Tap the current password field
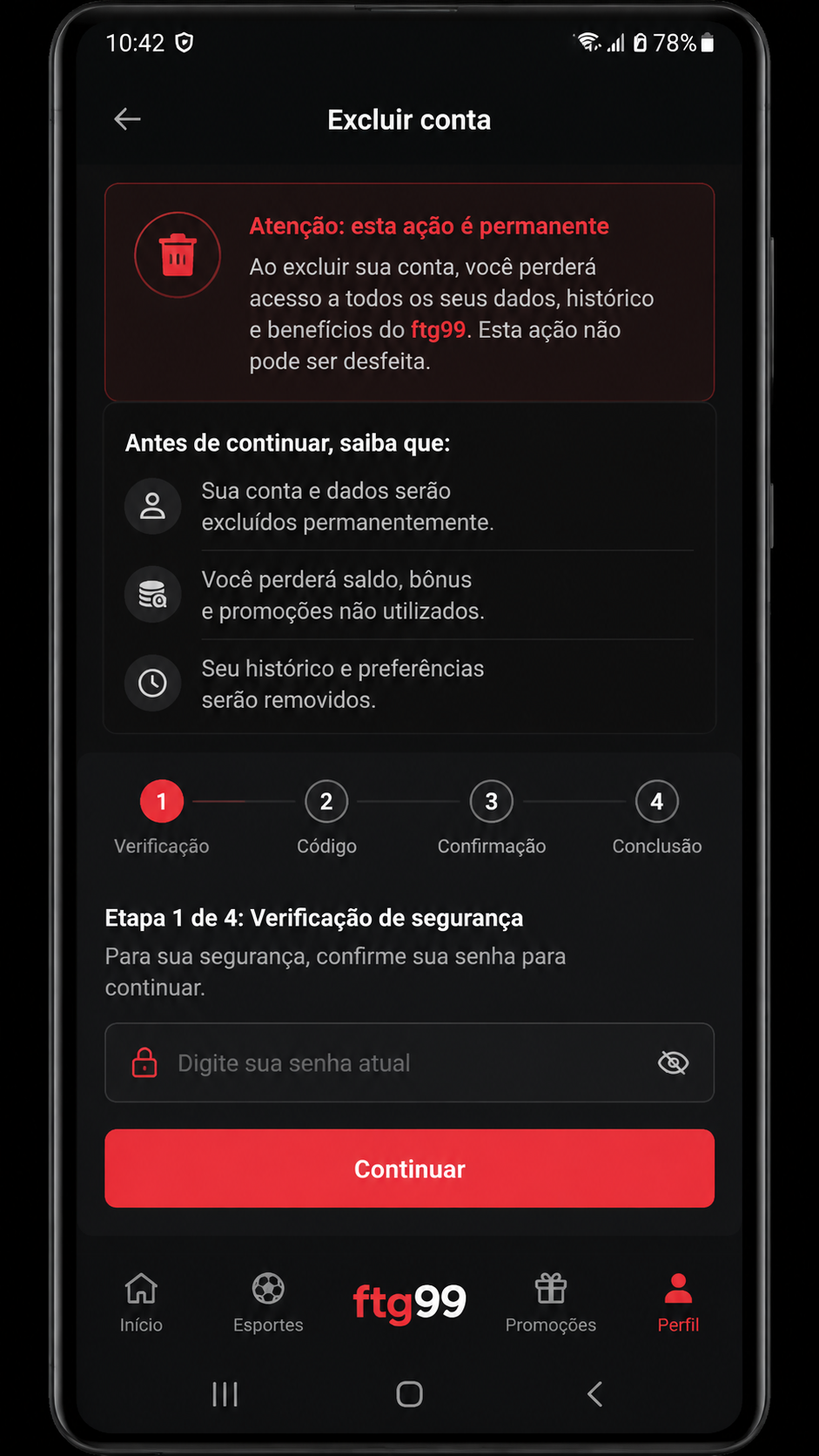 [x=409, y=1062]
